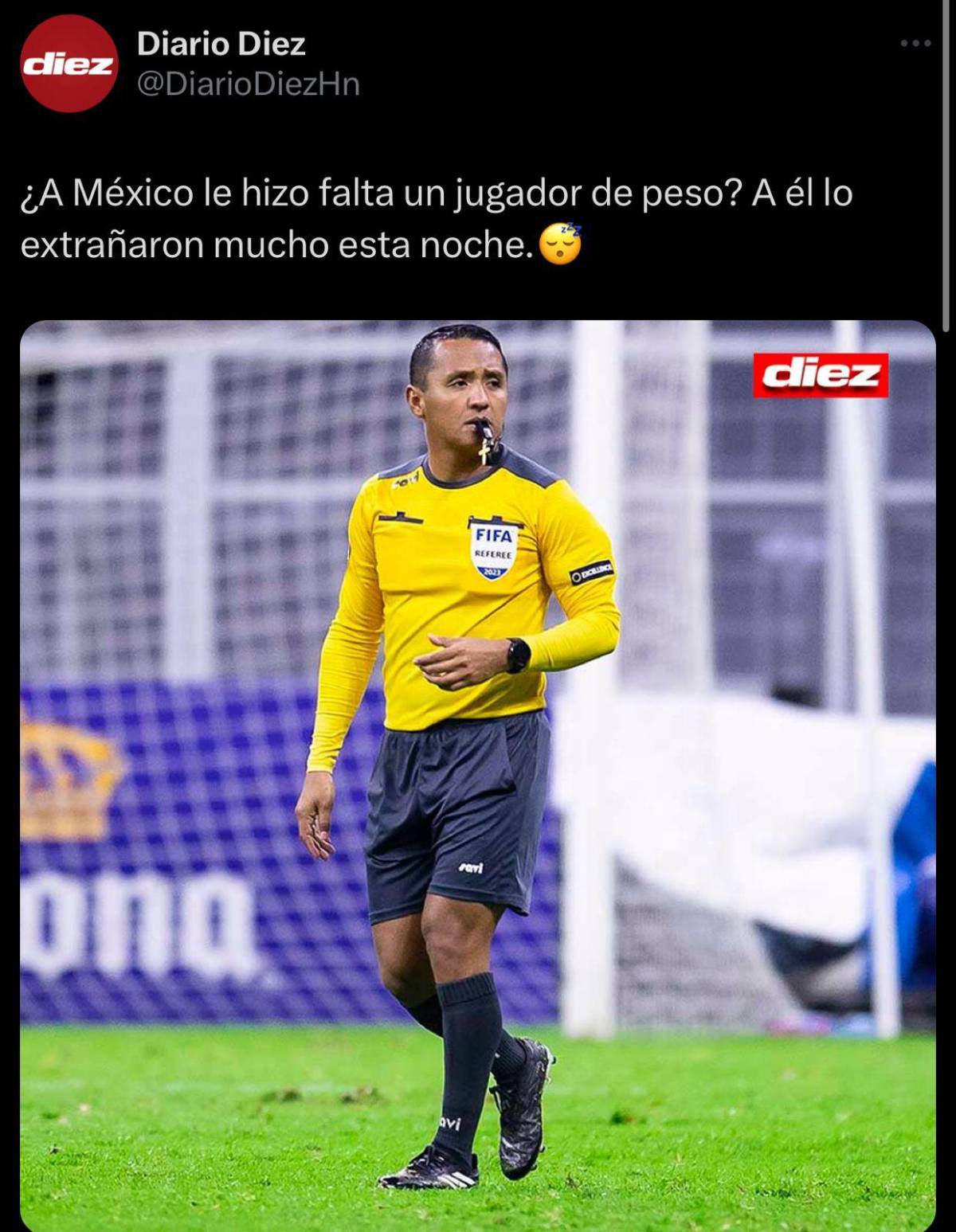Click the FIFA Referee badge on the jersey

pos(492,551)
